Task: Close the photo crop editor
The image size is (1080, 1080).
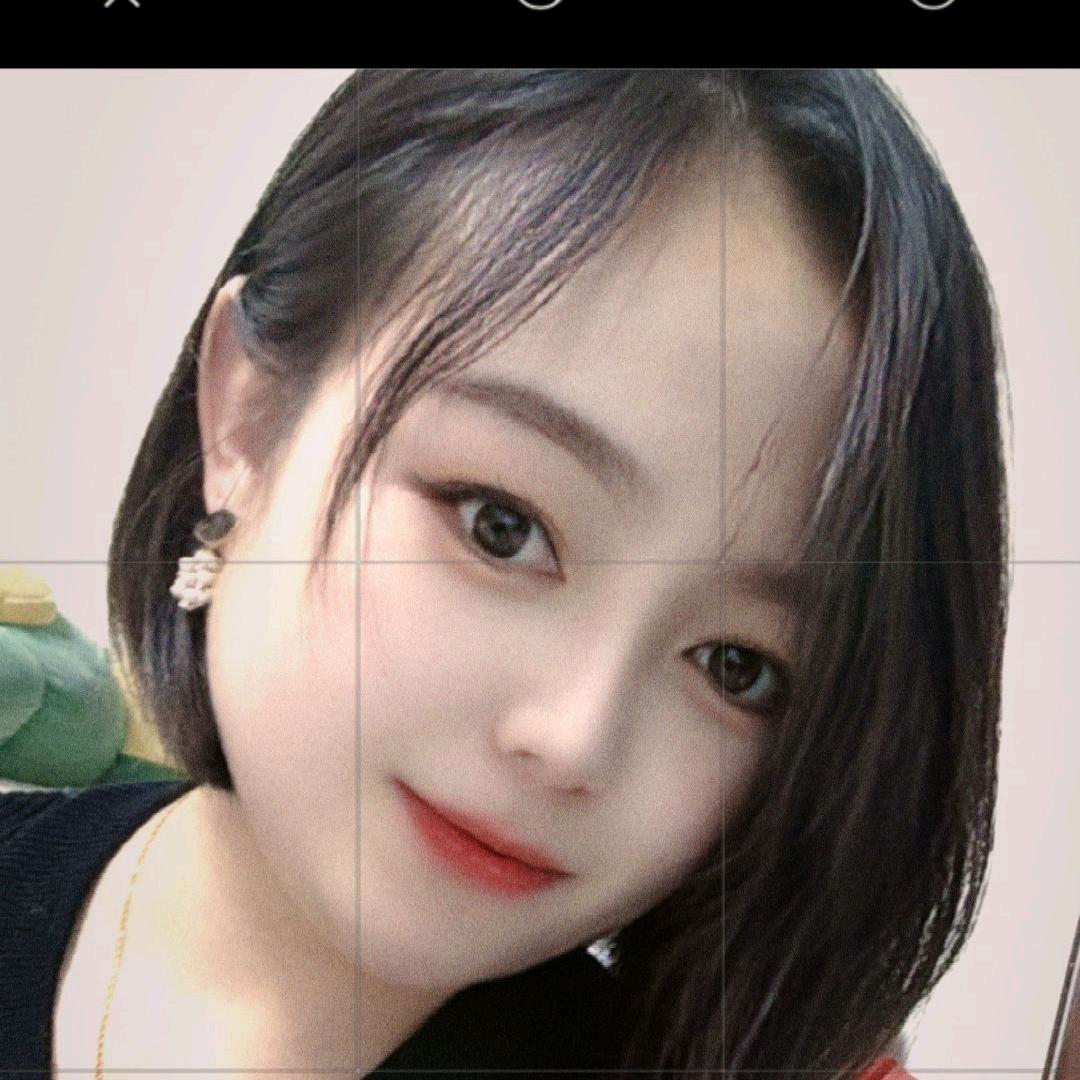Action: [x=122, y=3]
